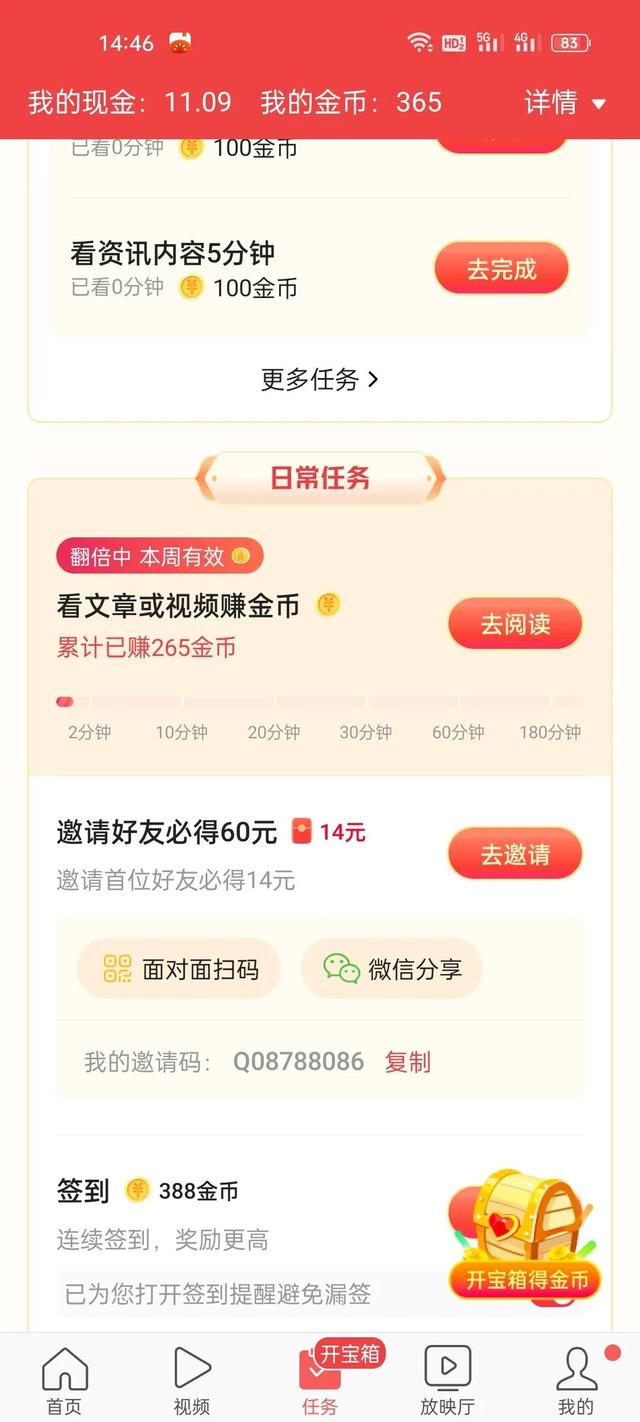Tap the 去阅读 button
The width and height of the screenshot is (640, 1422).
514,624
